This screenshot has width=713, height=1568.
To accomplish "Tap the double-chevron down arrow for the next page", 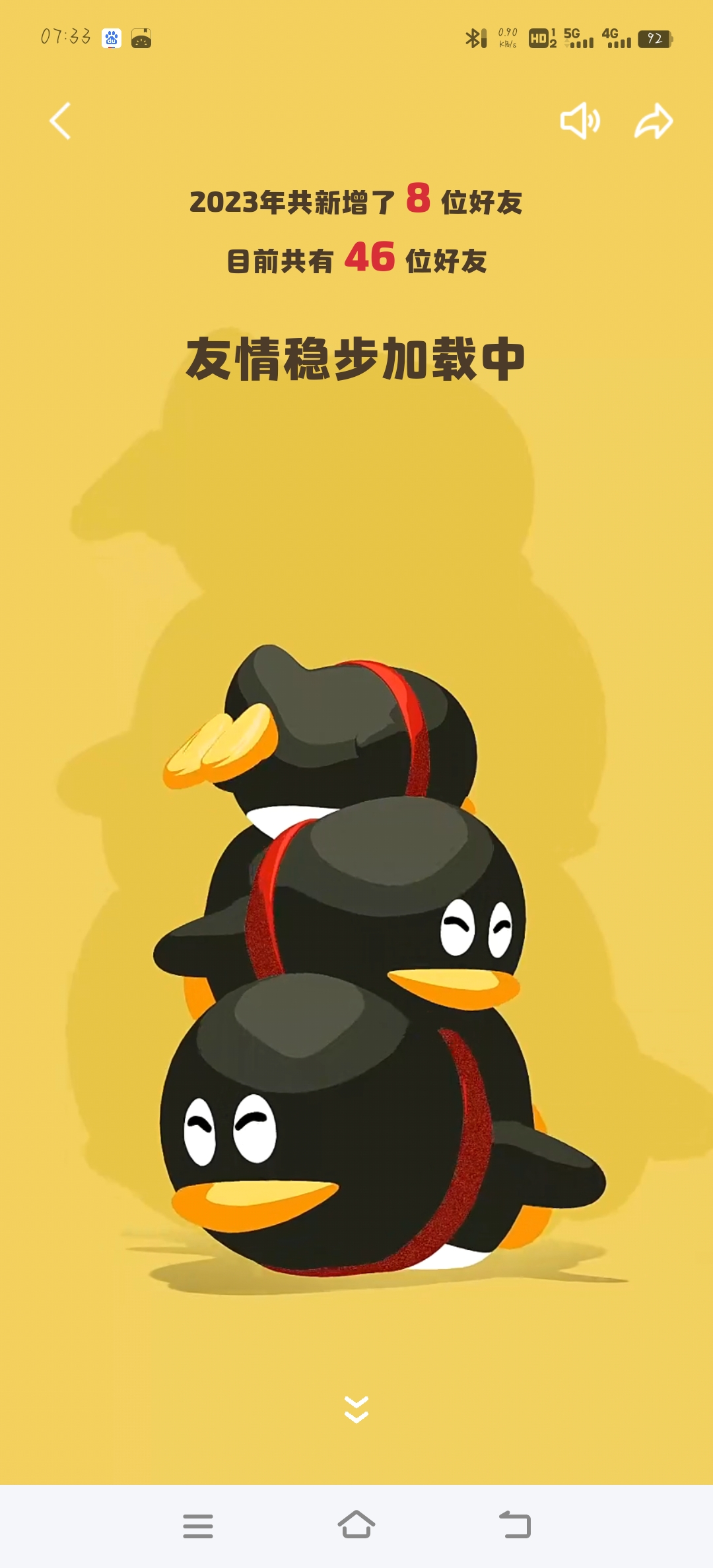I will tap(356, 1410).
